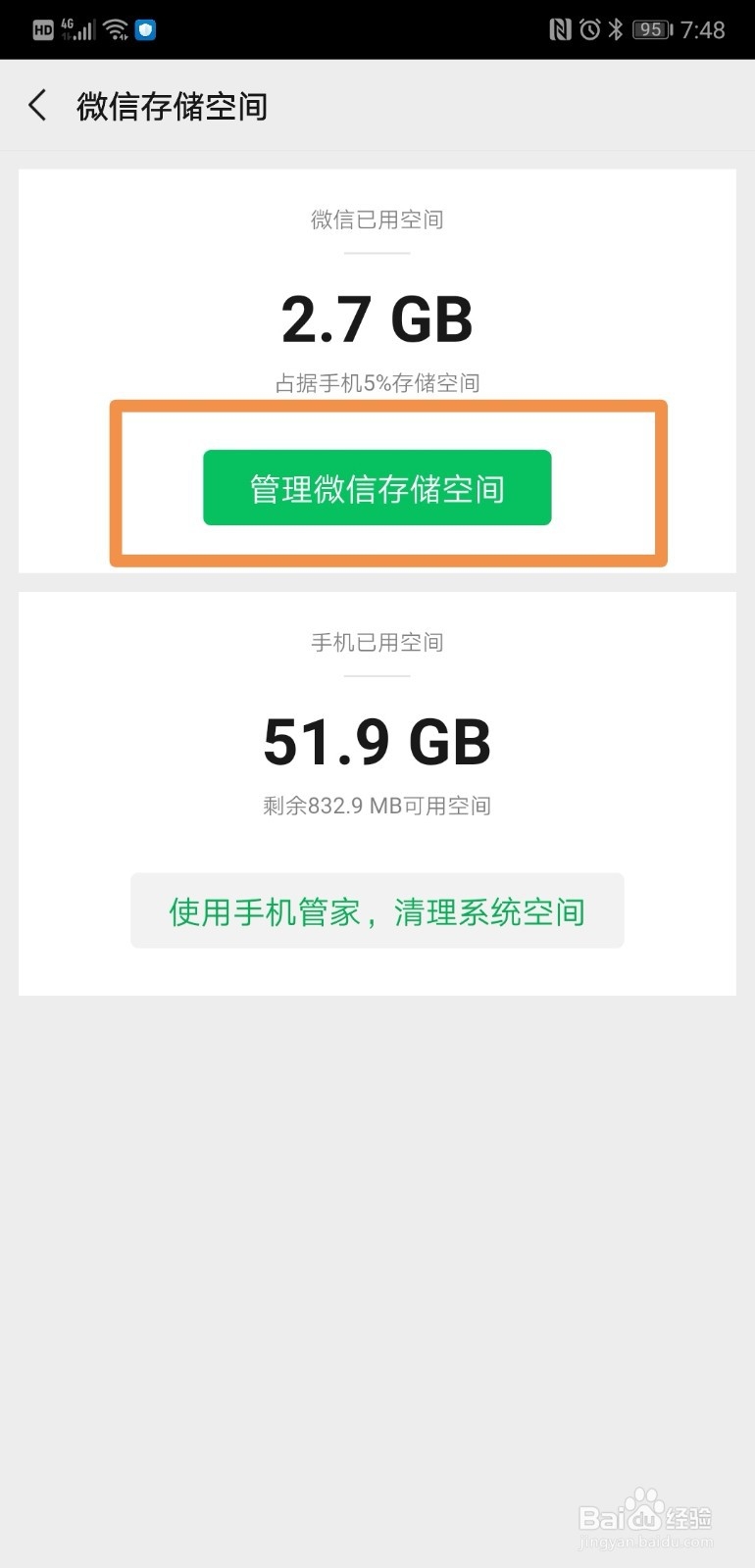Tap the battery level indicator showing 95
The width and height of the screenshot is (755, 1568).
click(x=649, y=29)
